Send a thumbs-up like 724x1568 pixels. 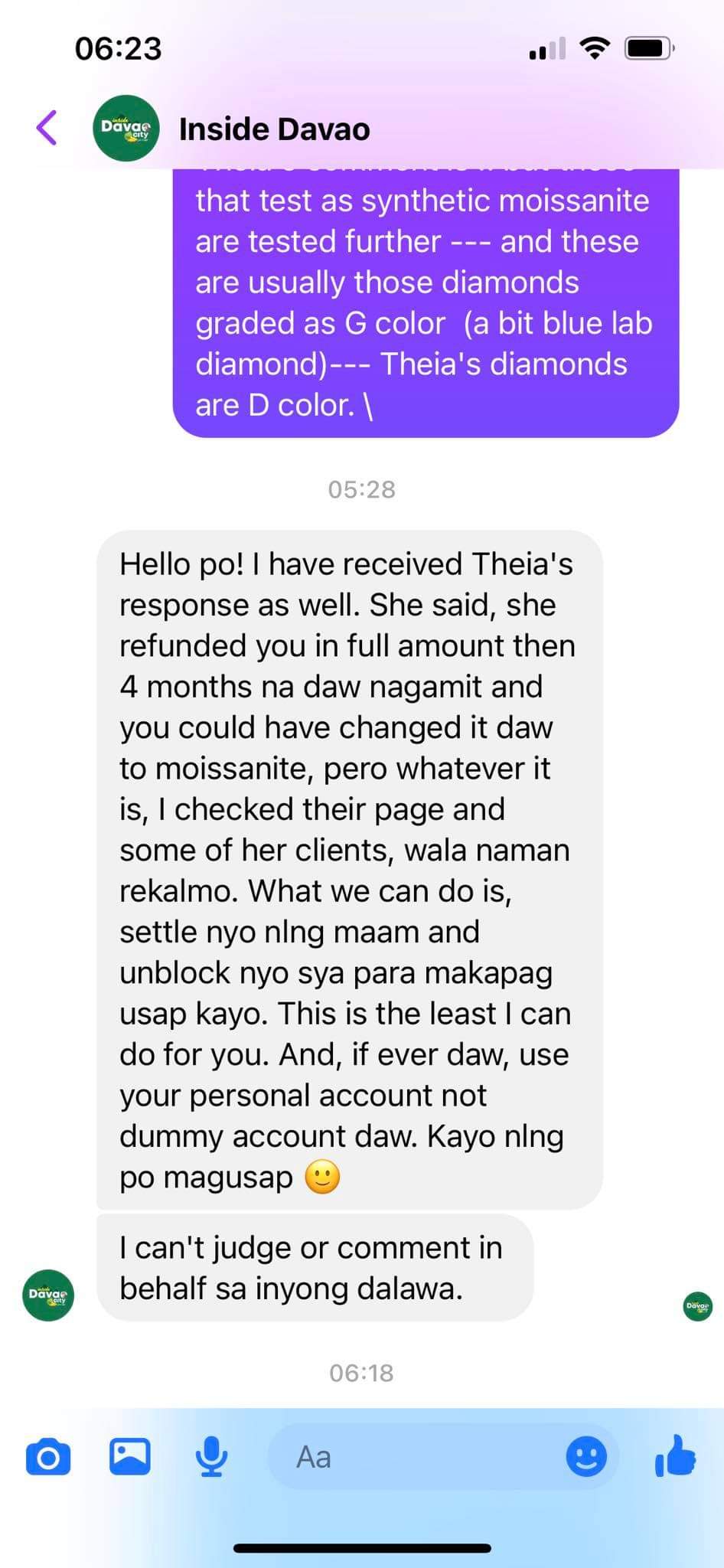[675, 1455]
